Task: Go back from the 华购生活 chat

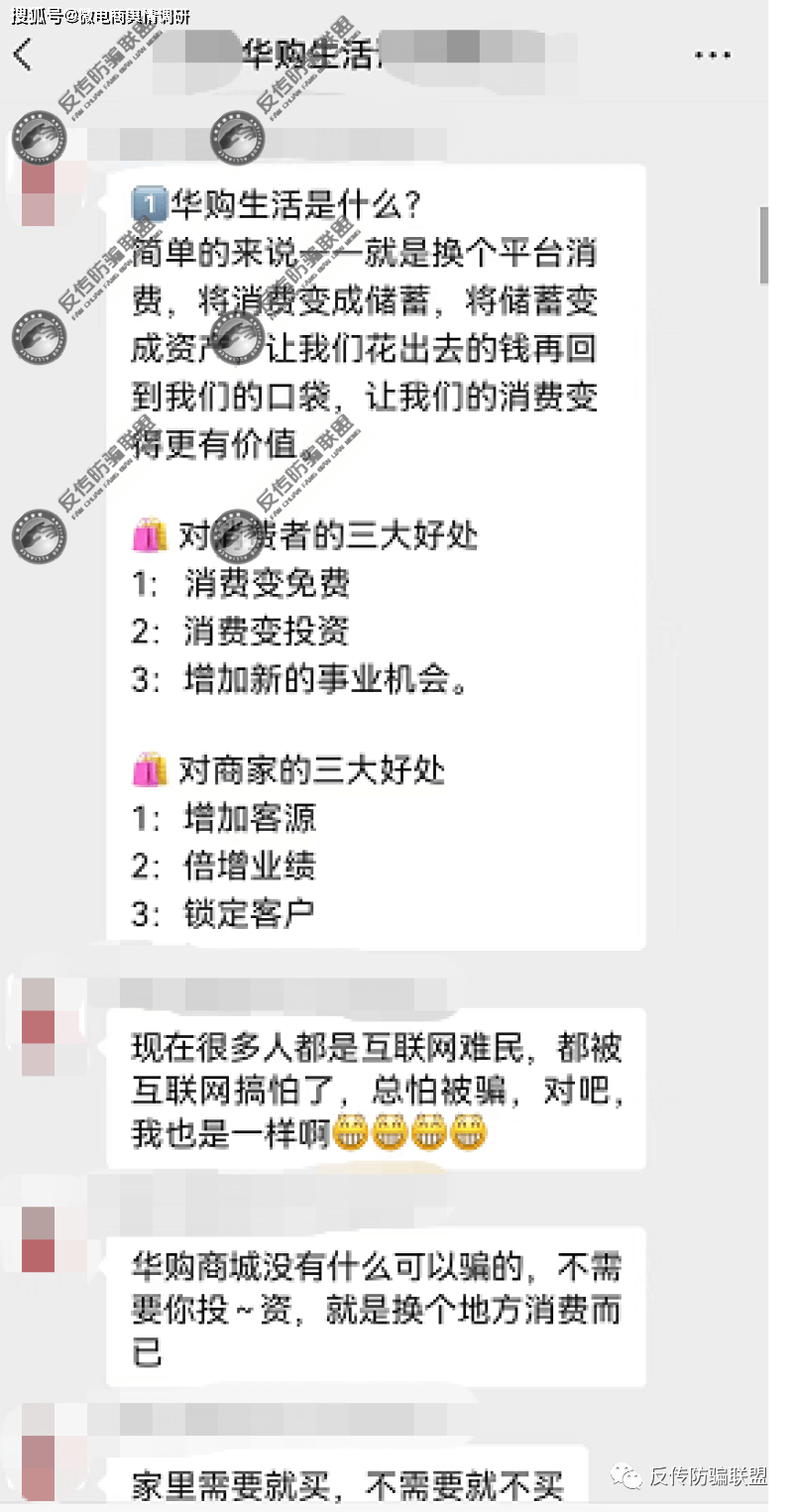Action: pos(24,55)
